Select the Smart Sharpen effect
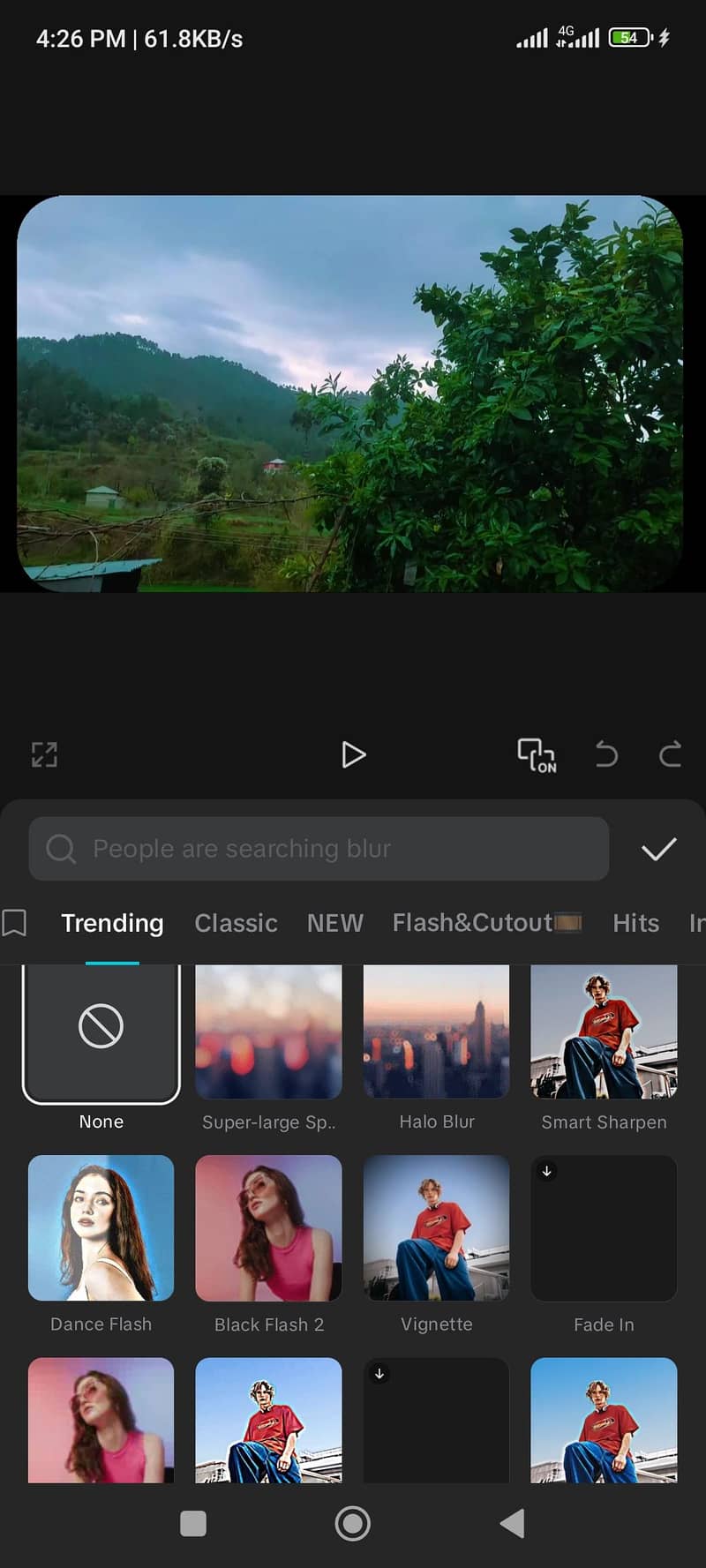 [604, 1032]
